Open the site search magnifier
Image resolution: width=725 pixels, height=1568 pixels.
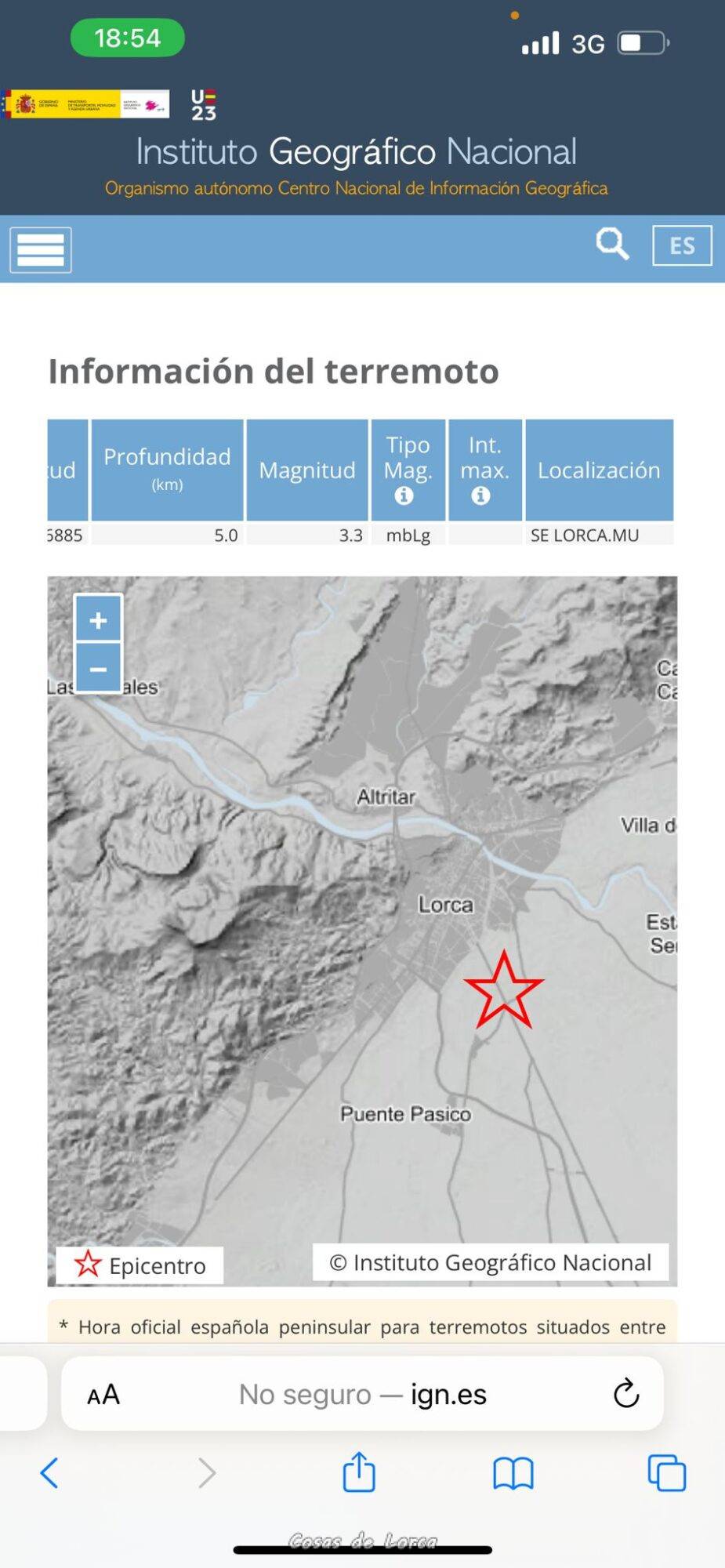(612, 244)
